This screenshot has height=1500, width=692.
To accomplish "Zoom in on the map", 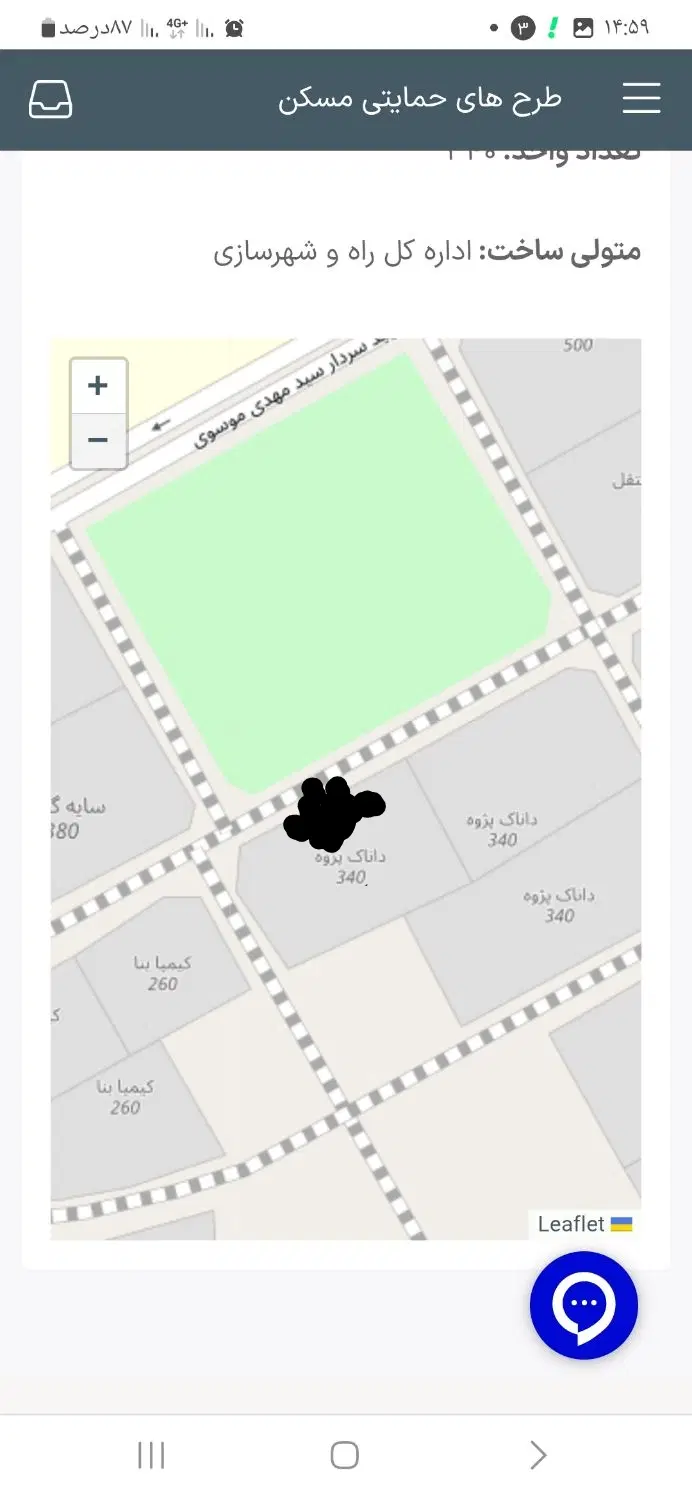I will (x=98, y=386).
